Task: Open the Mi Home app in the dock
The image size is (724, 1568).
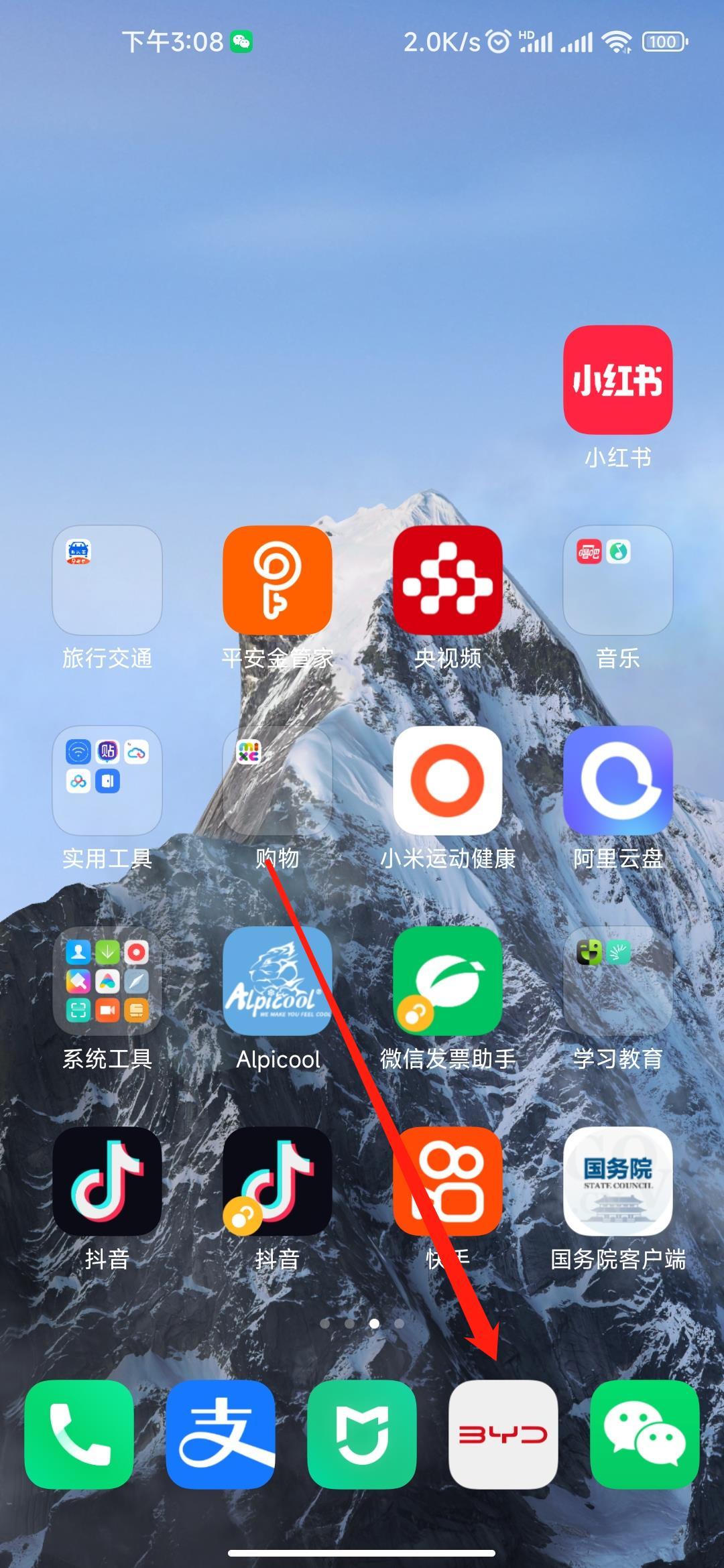Action: coord(362,1434)
